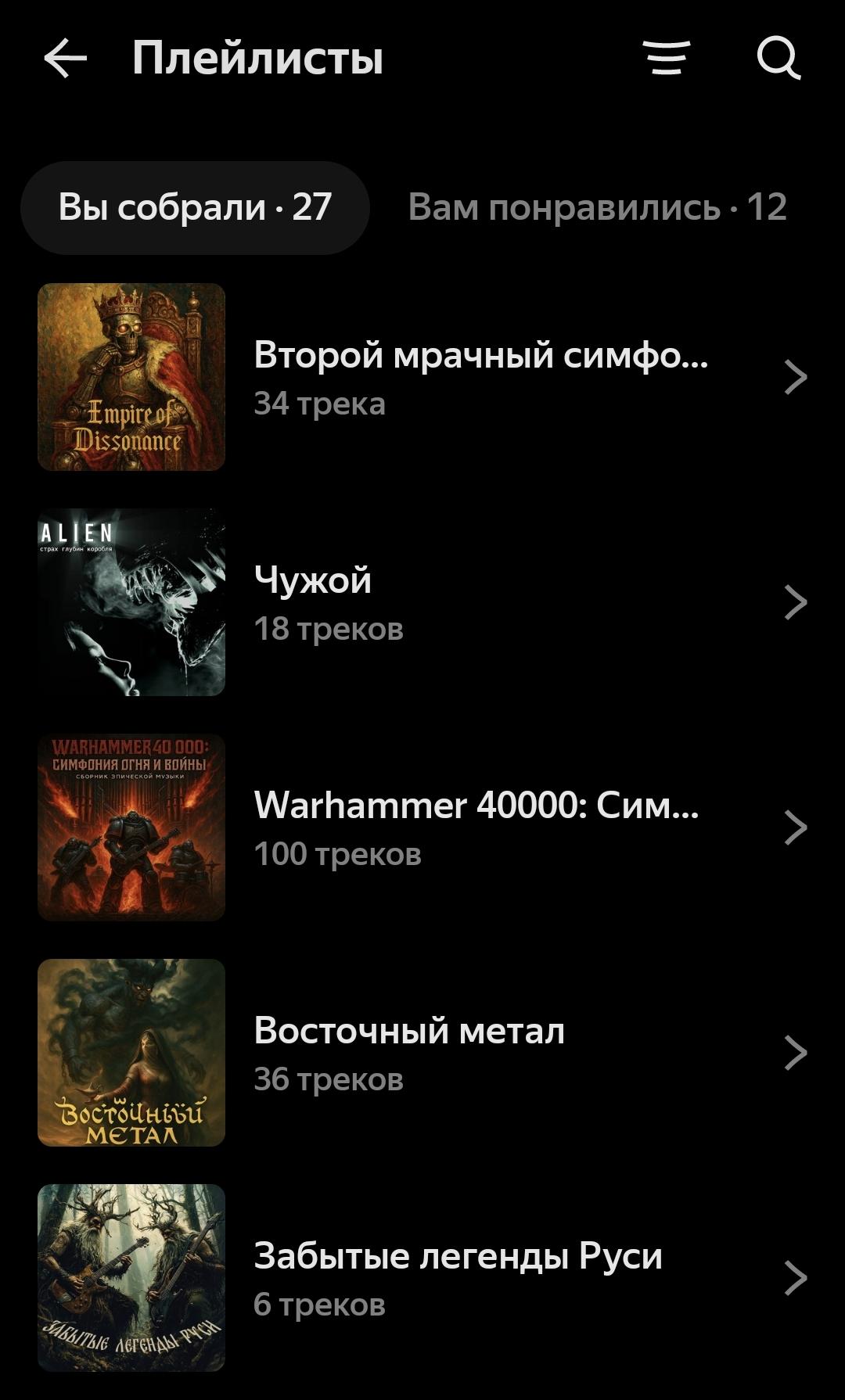Go back using the arrow icon
845x1400 pixels.
(x=65, y=59)
